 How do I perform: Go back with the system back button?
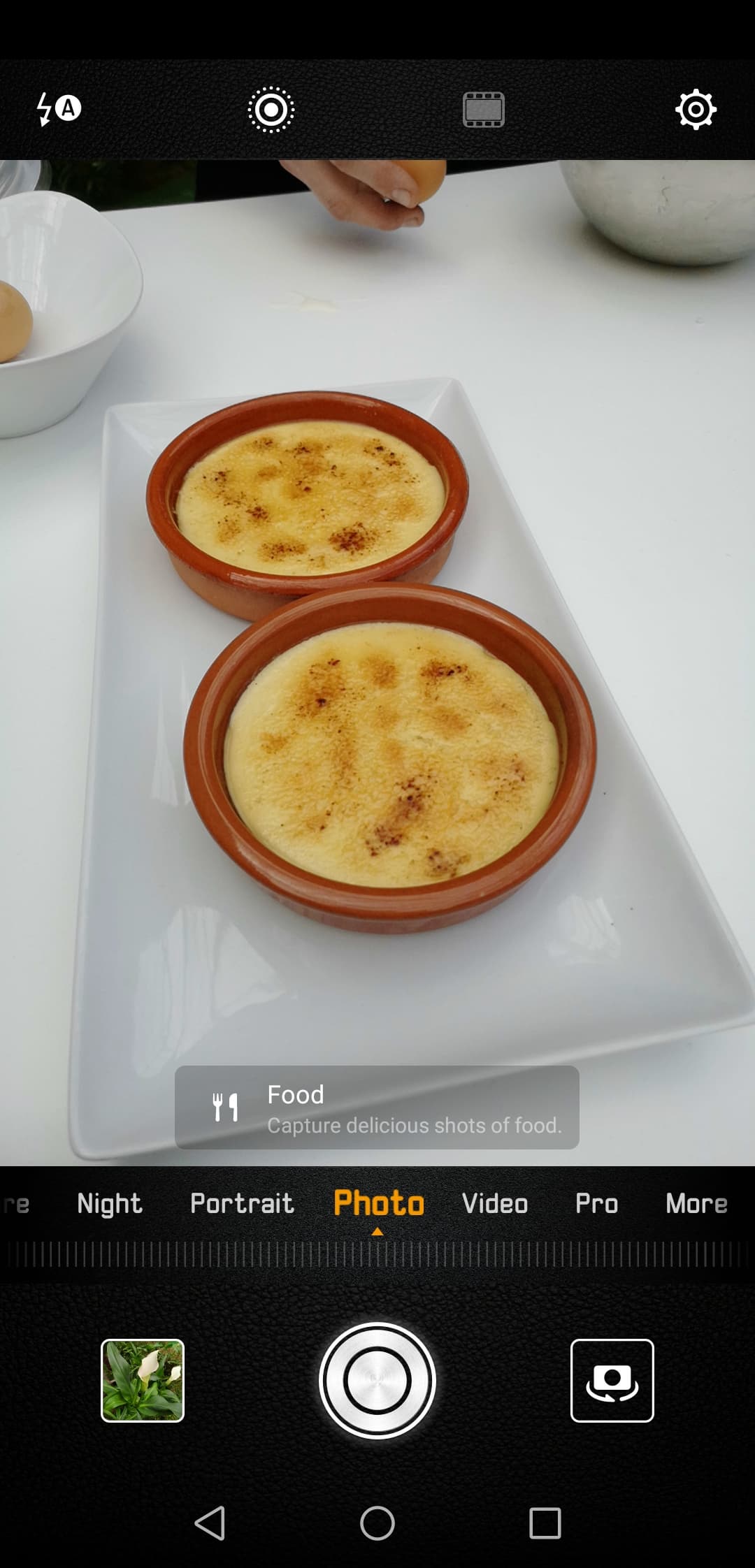pos(209,1523)
